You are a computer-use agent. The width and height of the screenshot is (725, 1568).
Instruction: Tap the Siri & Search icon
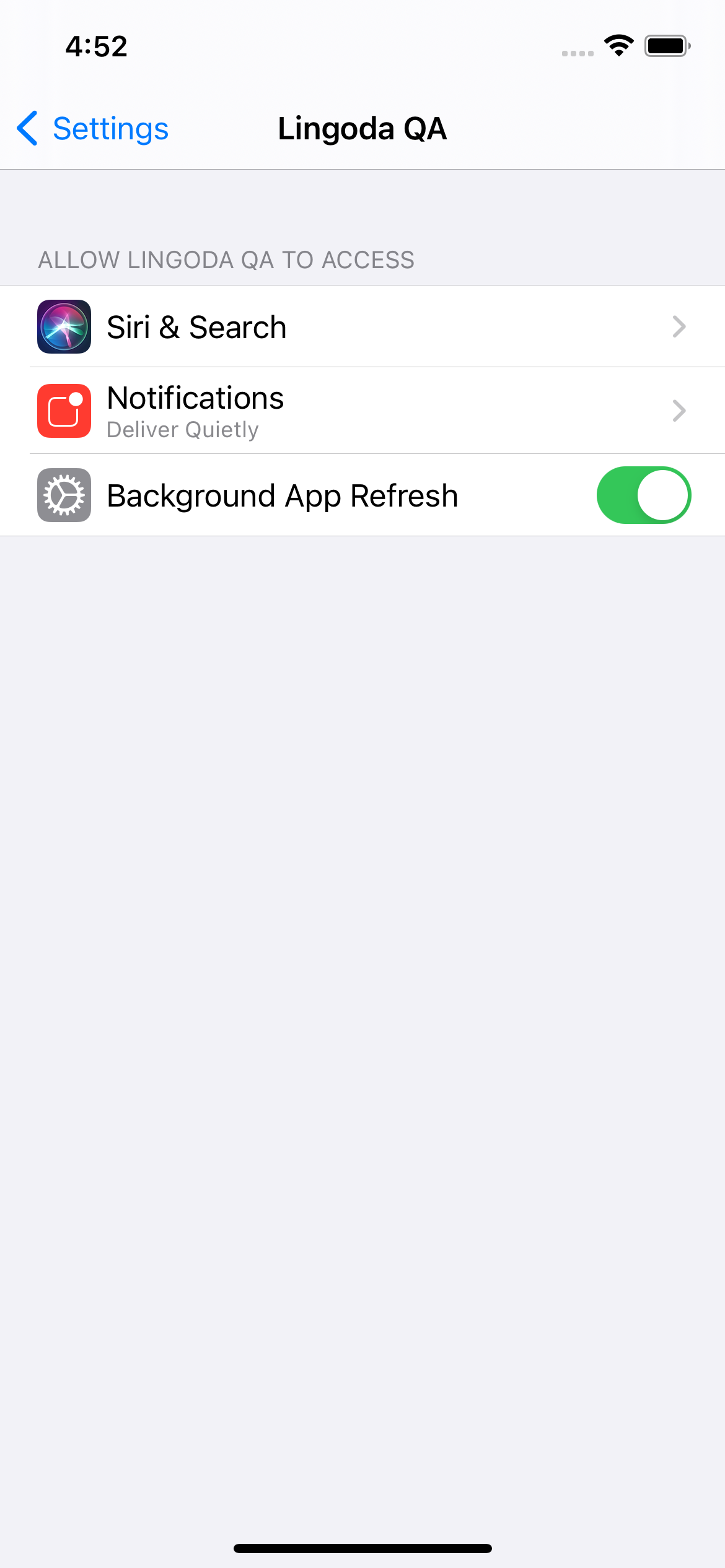point(63,326)
